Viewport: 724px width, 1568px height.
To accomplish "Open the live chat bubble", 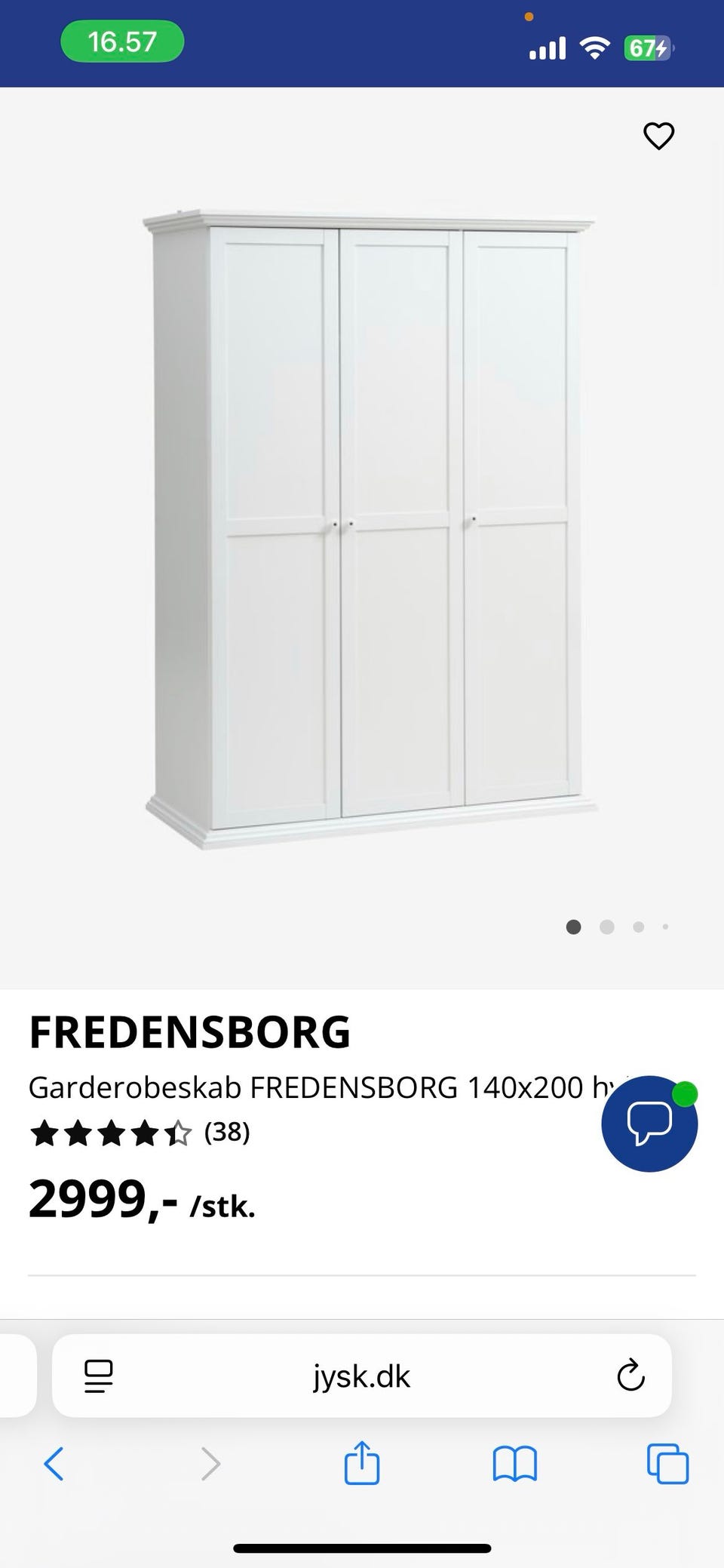I will pyautogui.click(x=649, y=1124).
